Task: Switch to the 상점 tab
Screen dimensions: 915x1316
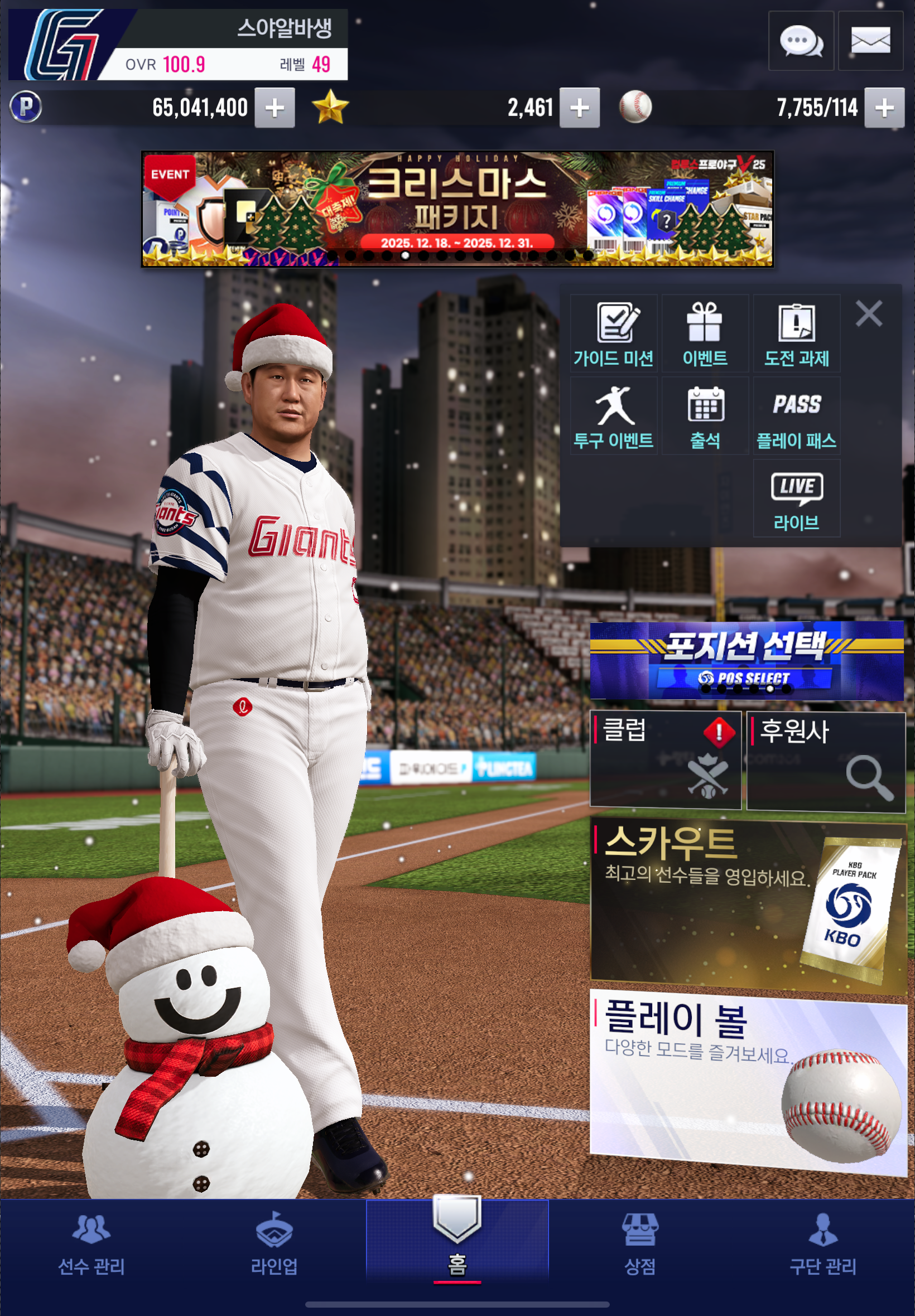Action: click(639, 1245)
